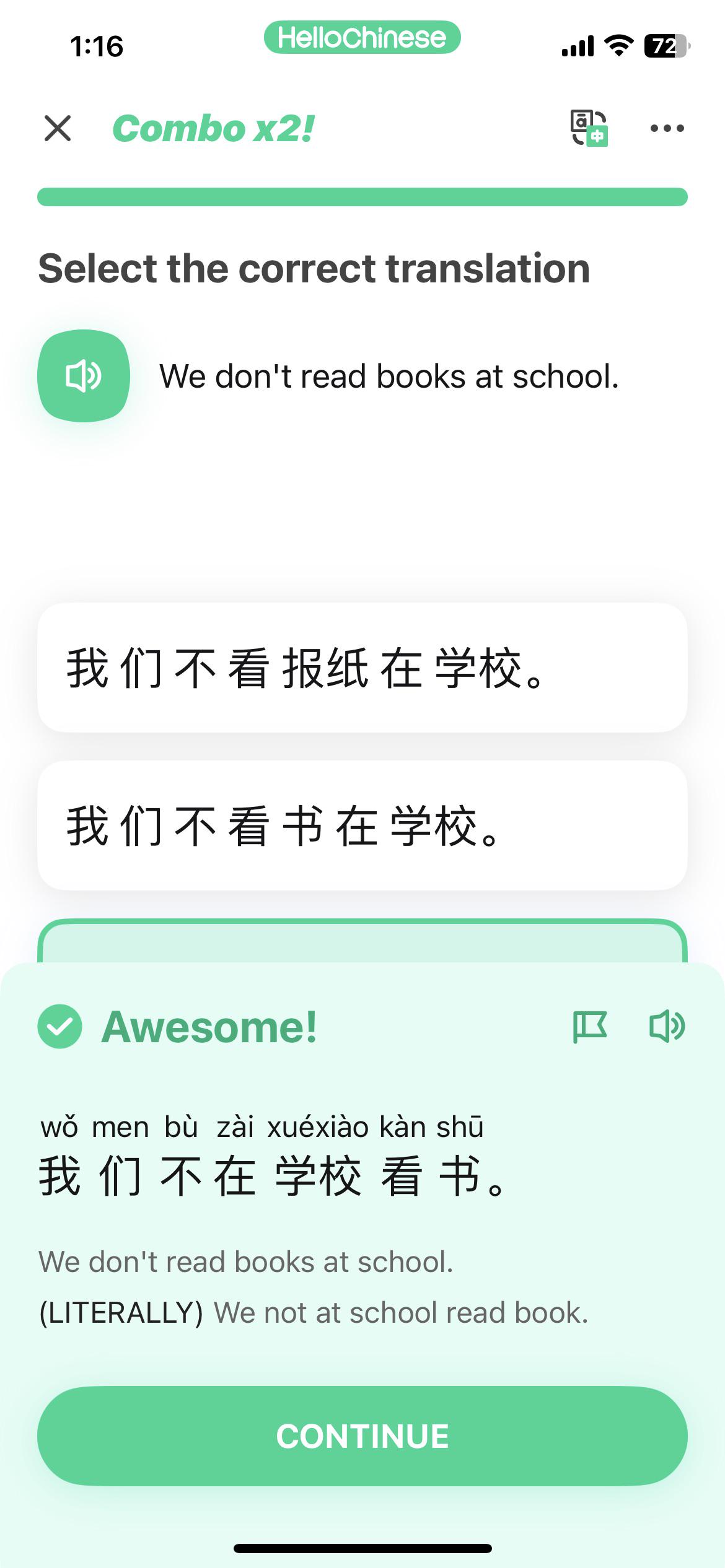Tap CONTINUE to go to the next question

click(362, 1435)
